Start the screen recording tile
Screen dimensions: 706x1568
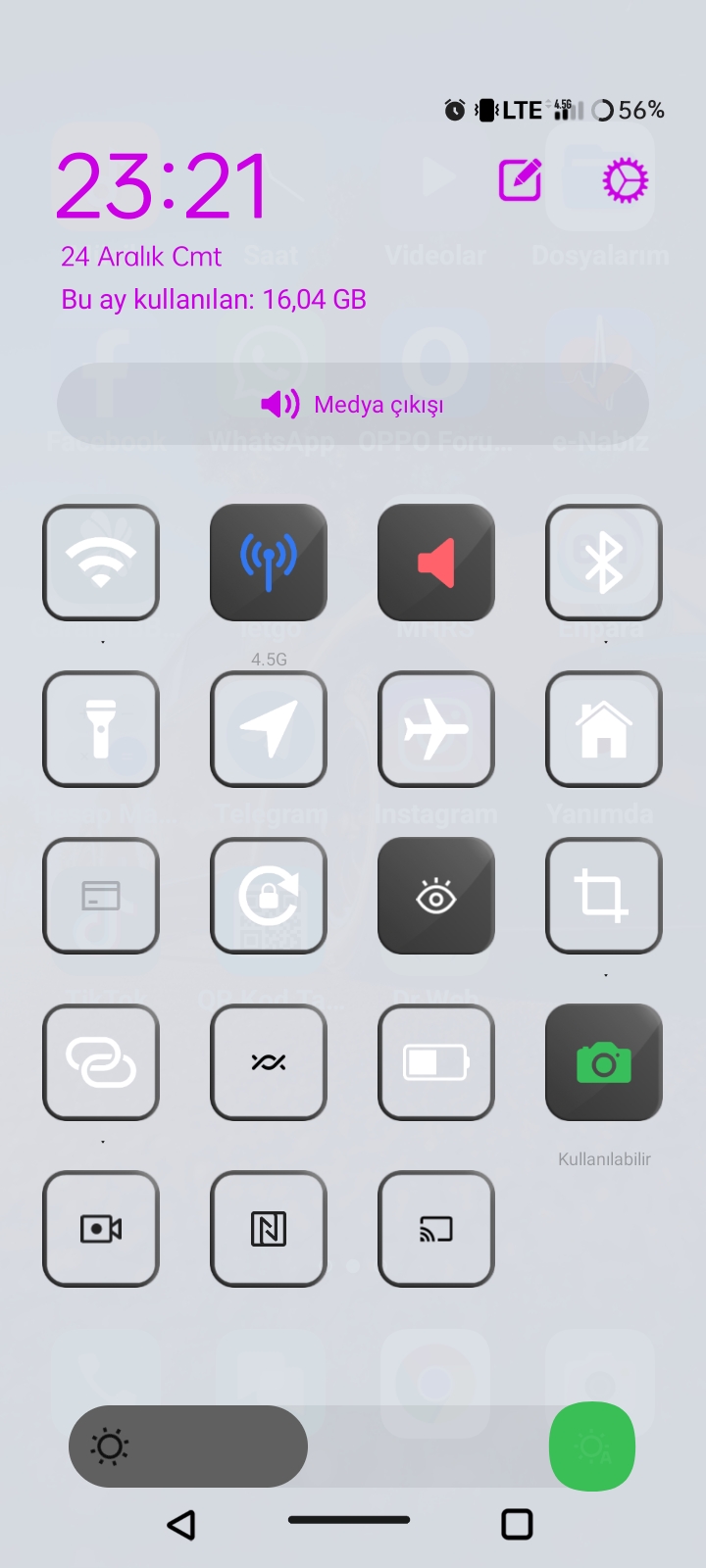101,1229
